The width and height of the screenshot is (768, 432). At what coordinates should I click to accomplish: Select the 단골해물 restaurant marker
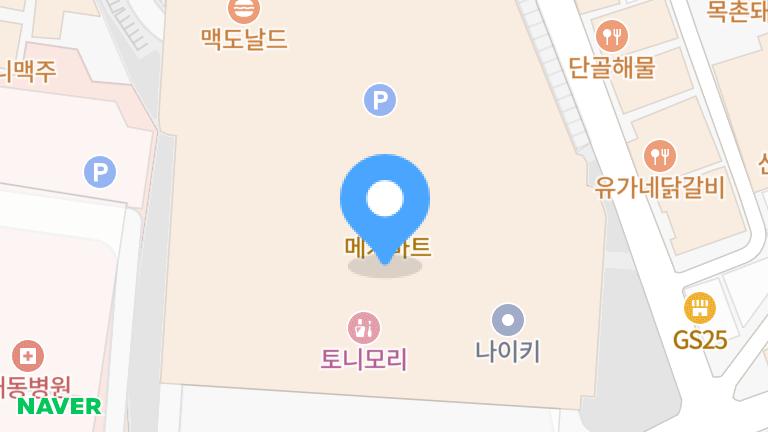pos(611,37)
